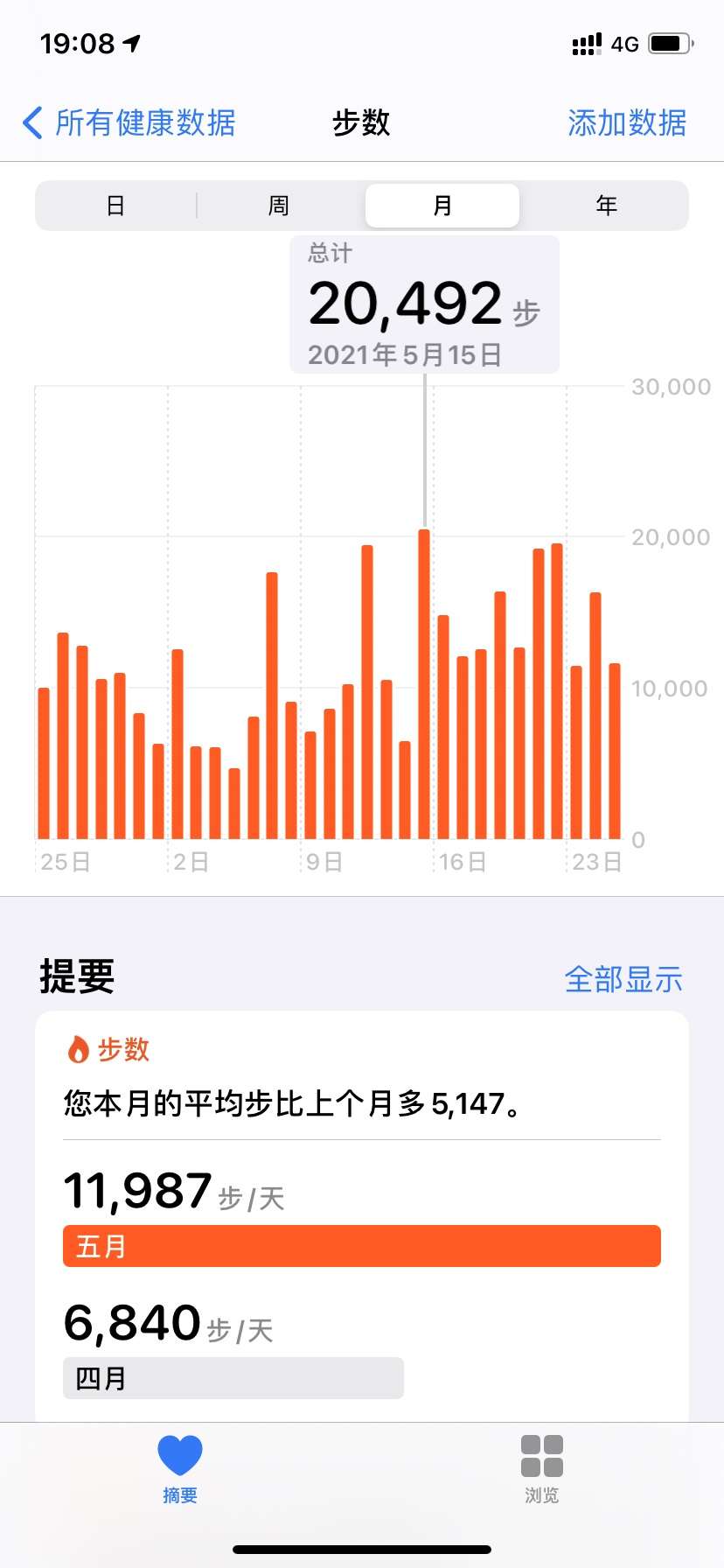Screen dimensions: 724x1568
Task: Open the 步数 monthly average highlight card
Action: 362,1207
